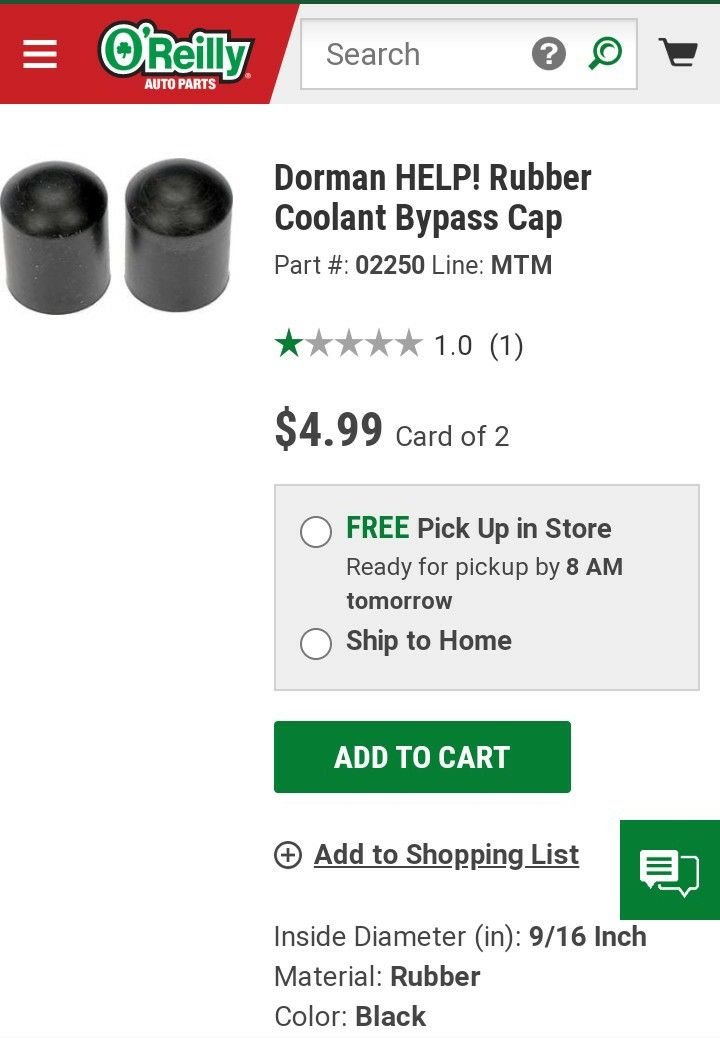Open the search help question icon
Screen dimensions: 720x1038
click(x=548, y=54)
